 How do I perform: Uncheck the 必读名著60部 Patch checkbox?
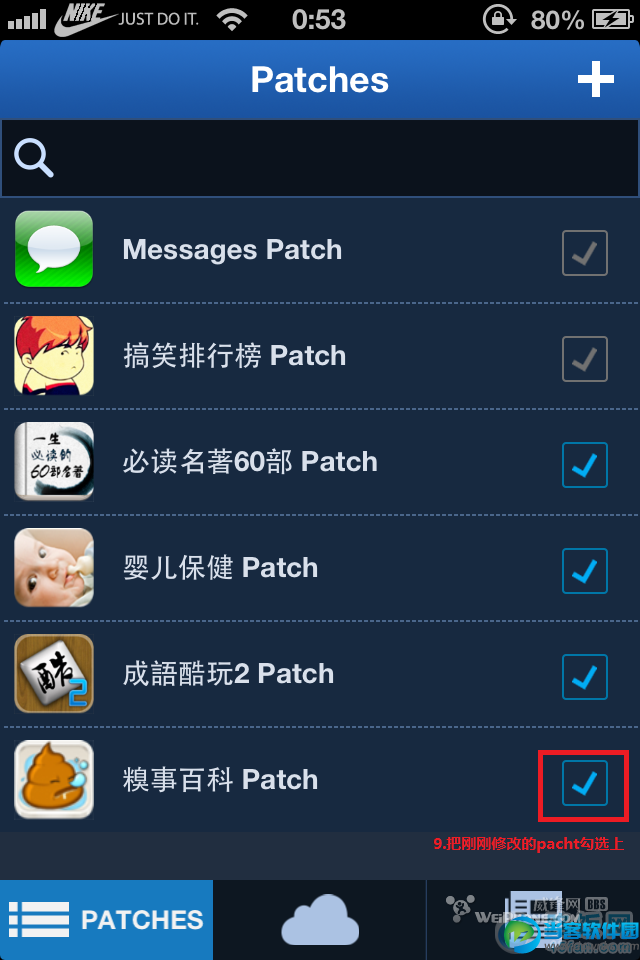click(x=584, y=463)
